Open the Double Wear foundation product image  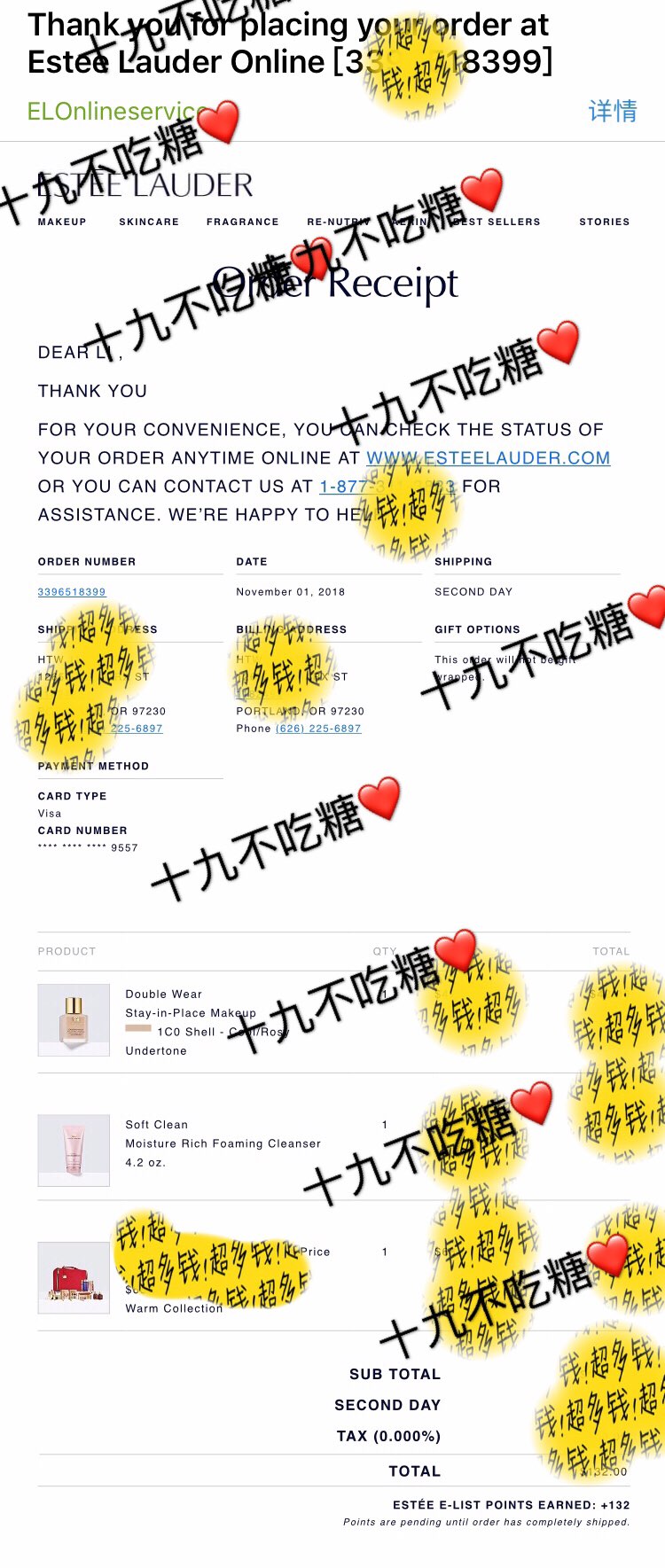tap(74, 1019)
